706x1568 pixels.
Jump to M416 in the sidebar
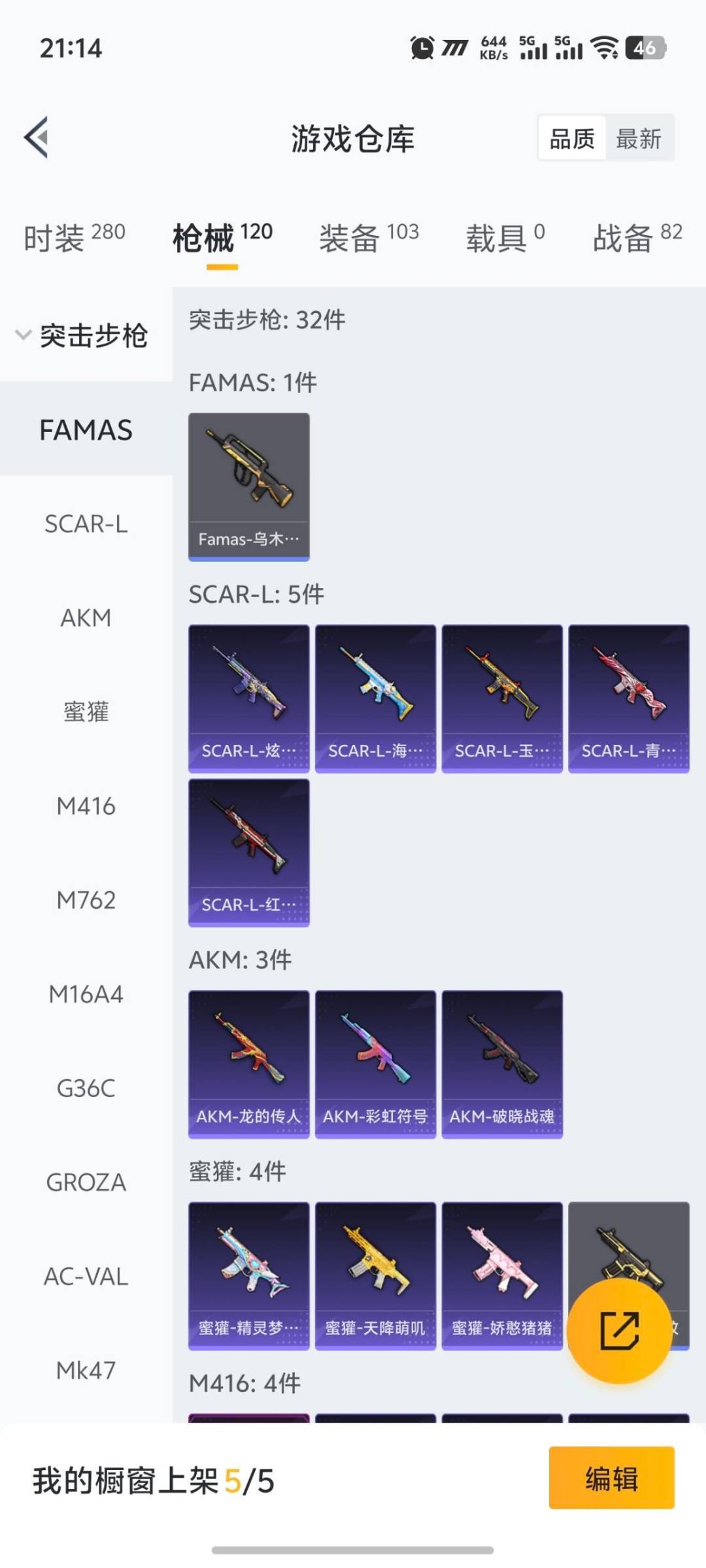(86, 806)
